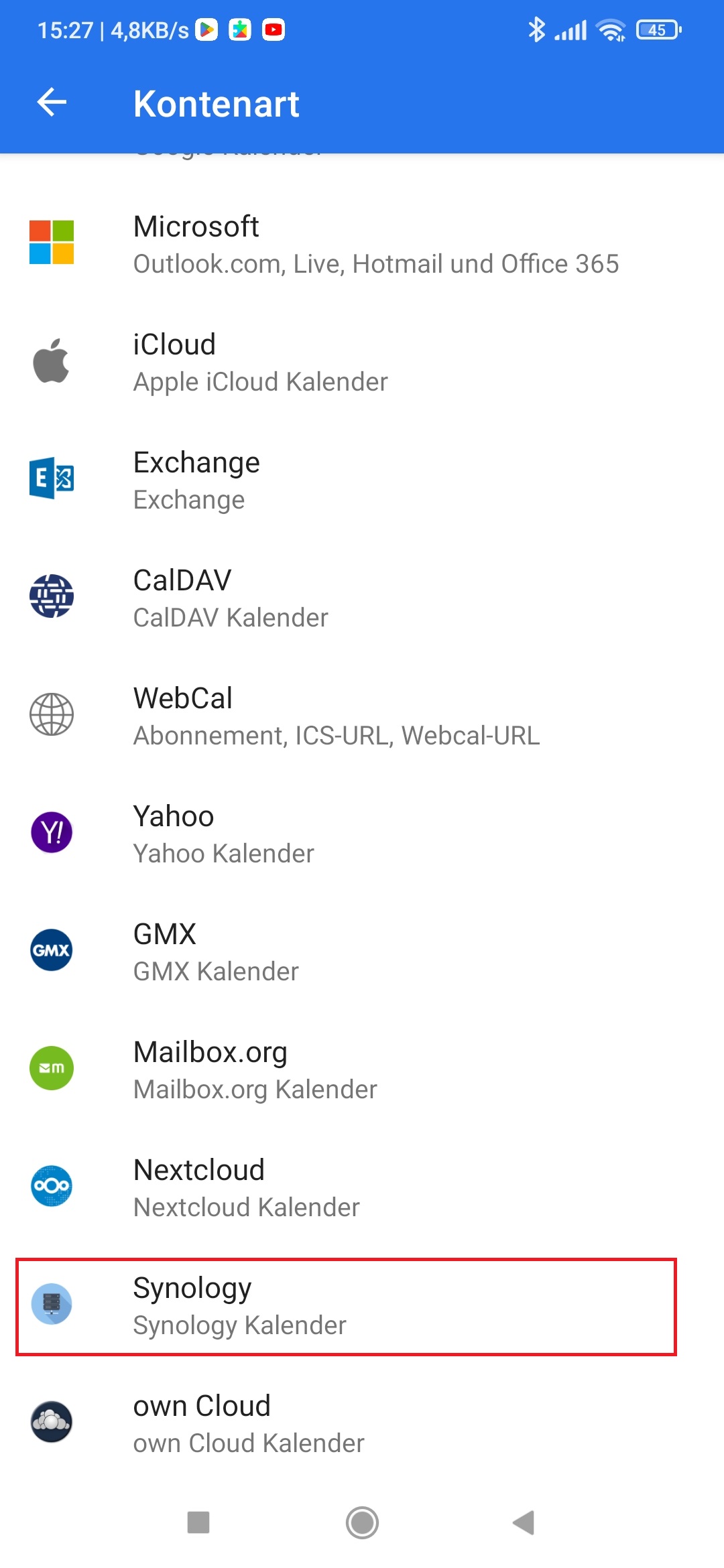This screenshot has width=724, height=1568.
Task: Open recent apps from navigation bar
Action: [198, 1522]
